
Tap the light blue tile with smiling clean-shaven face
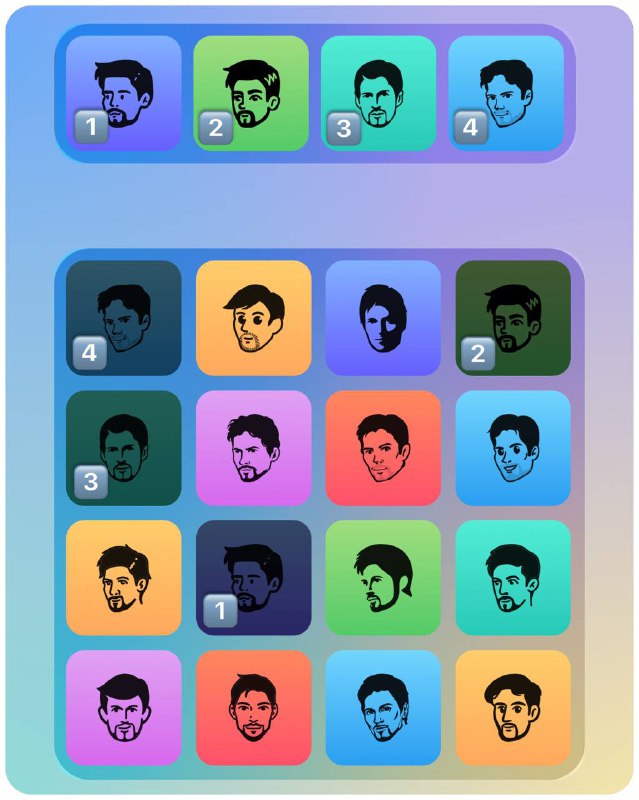(x=513, y=448)
